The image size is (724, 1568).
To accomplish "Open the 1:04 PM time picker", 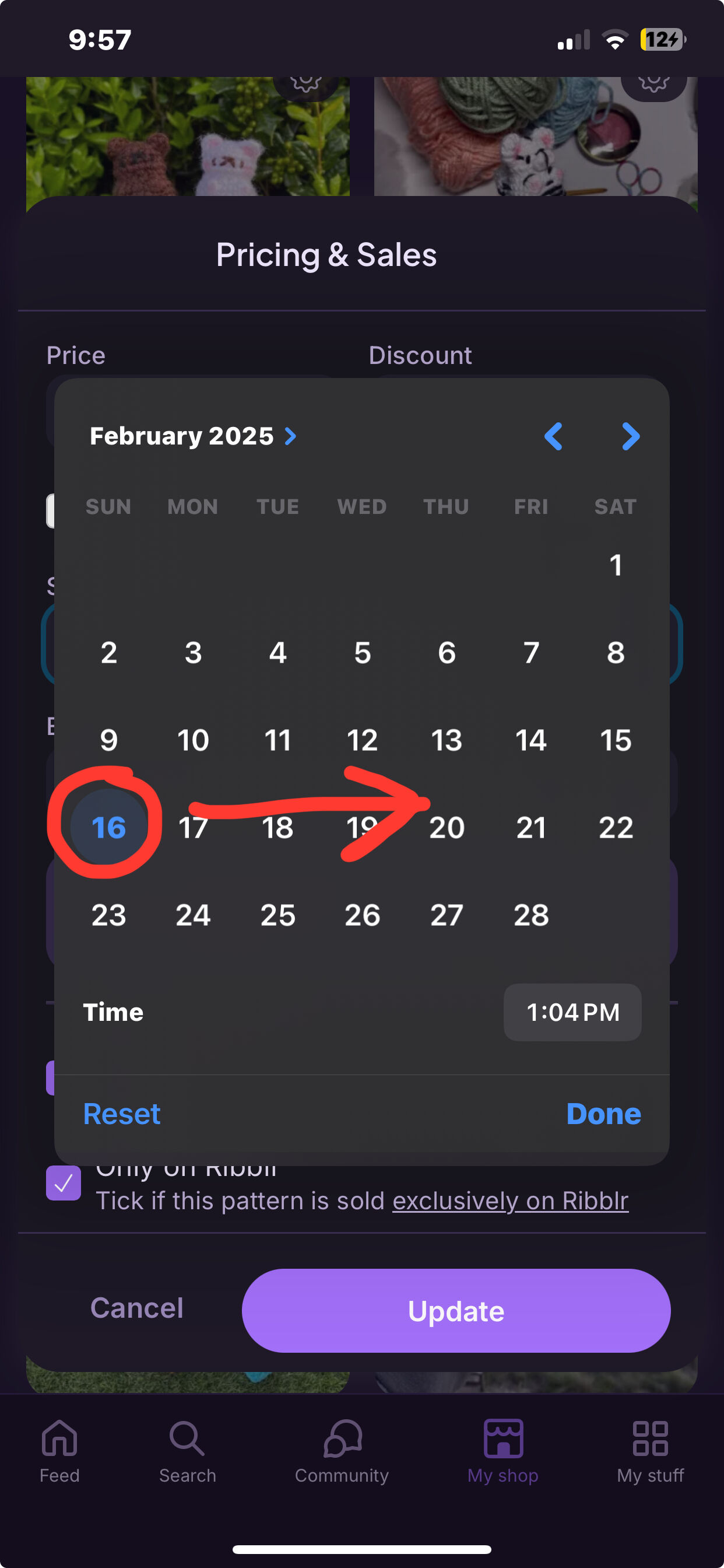I will point(572,1012).
